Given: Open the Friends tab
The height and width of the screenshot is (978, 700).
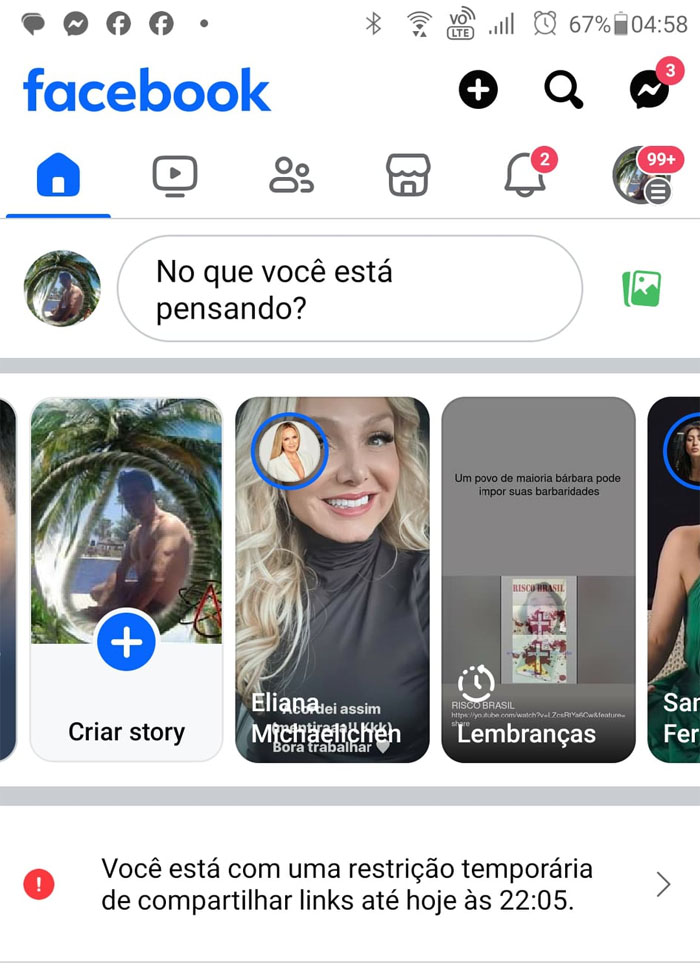Looking at the screenshot, I should 291,177.
